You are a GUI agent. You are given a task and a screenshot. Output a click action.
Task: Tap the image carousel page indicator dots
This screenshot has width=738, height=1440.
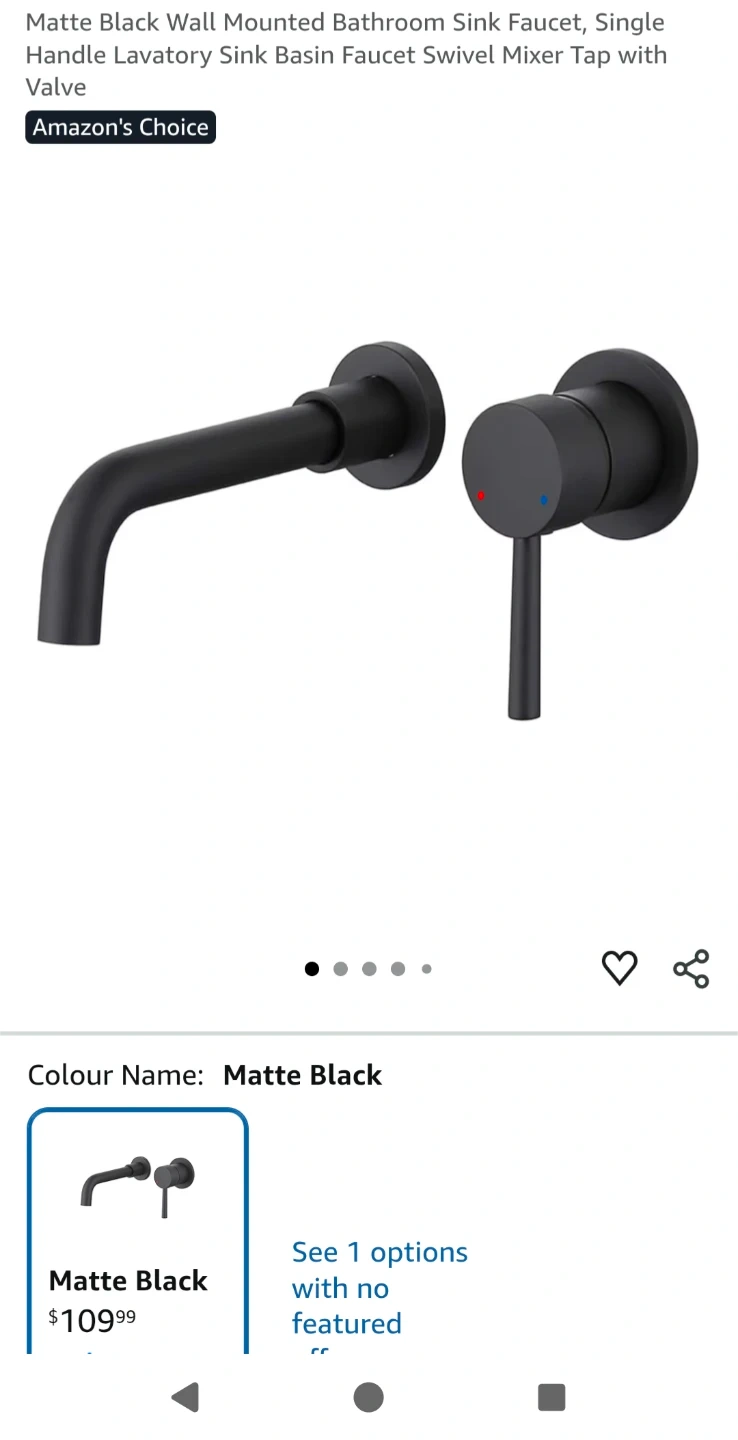pos(368,968)
